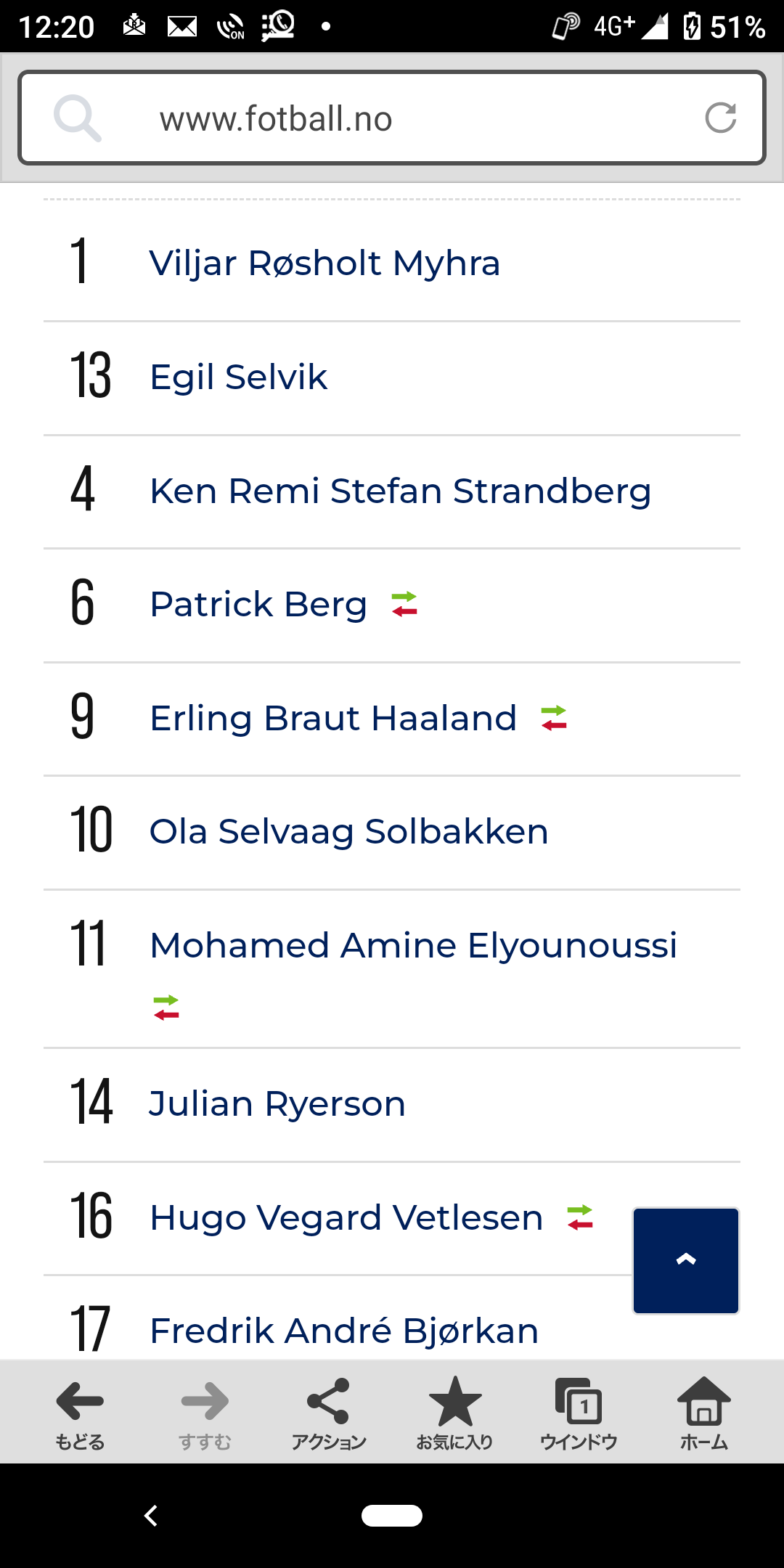This screenshot has height=1568, width=784.
Task: Open Ola Selvaag Solbakken's profile
Action: click(x=349, y=832)
